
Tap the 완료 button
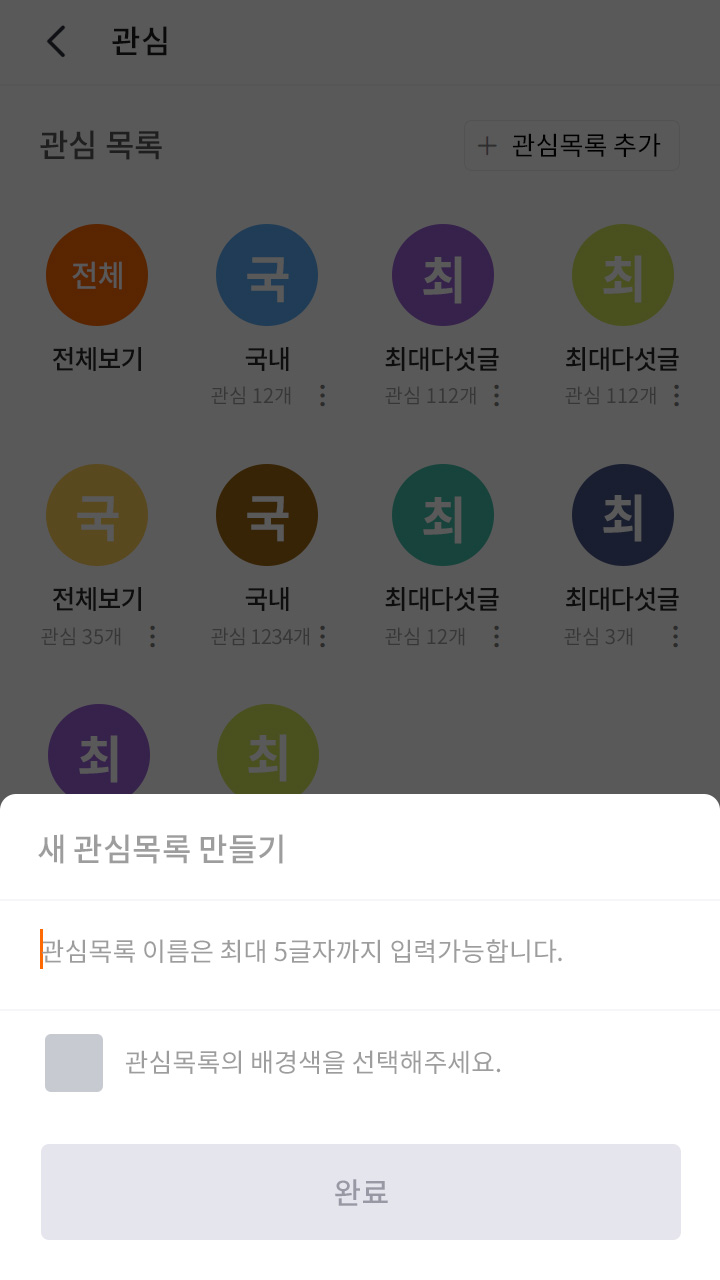[360, 1192]
